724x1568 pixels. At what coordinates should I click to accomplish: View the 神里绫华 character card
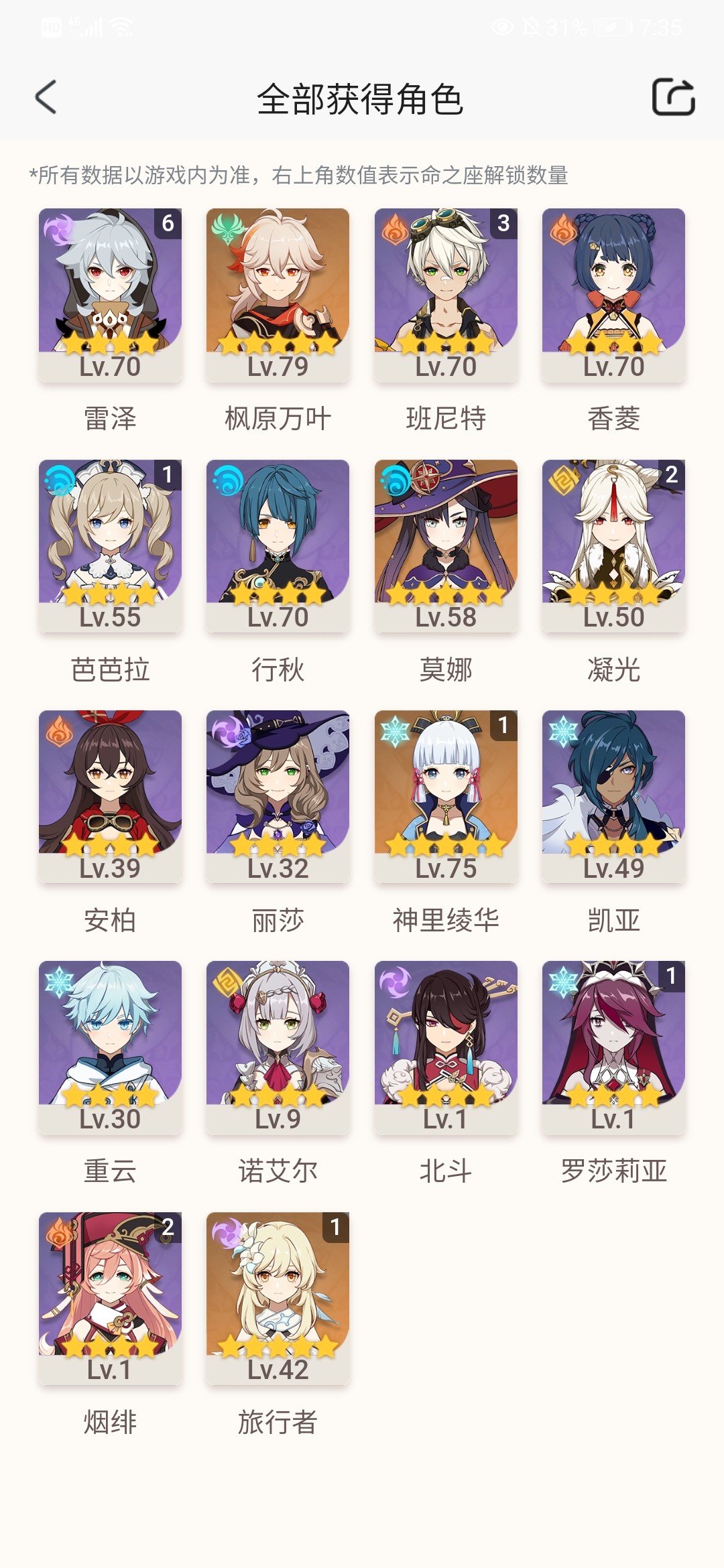(x=446, y=796)
